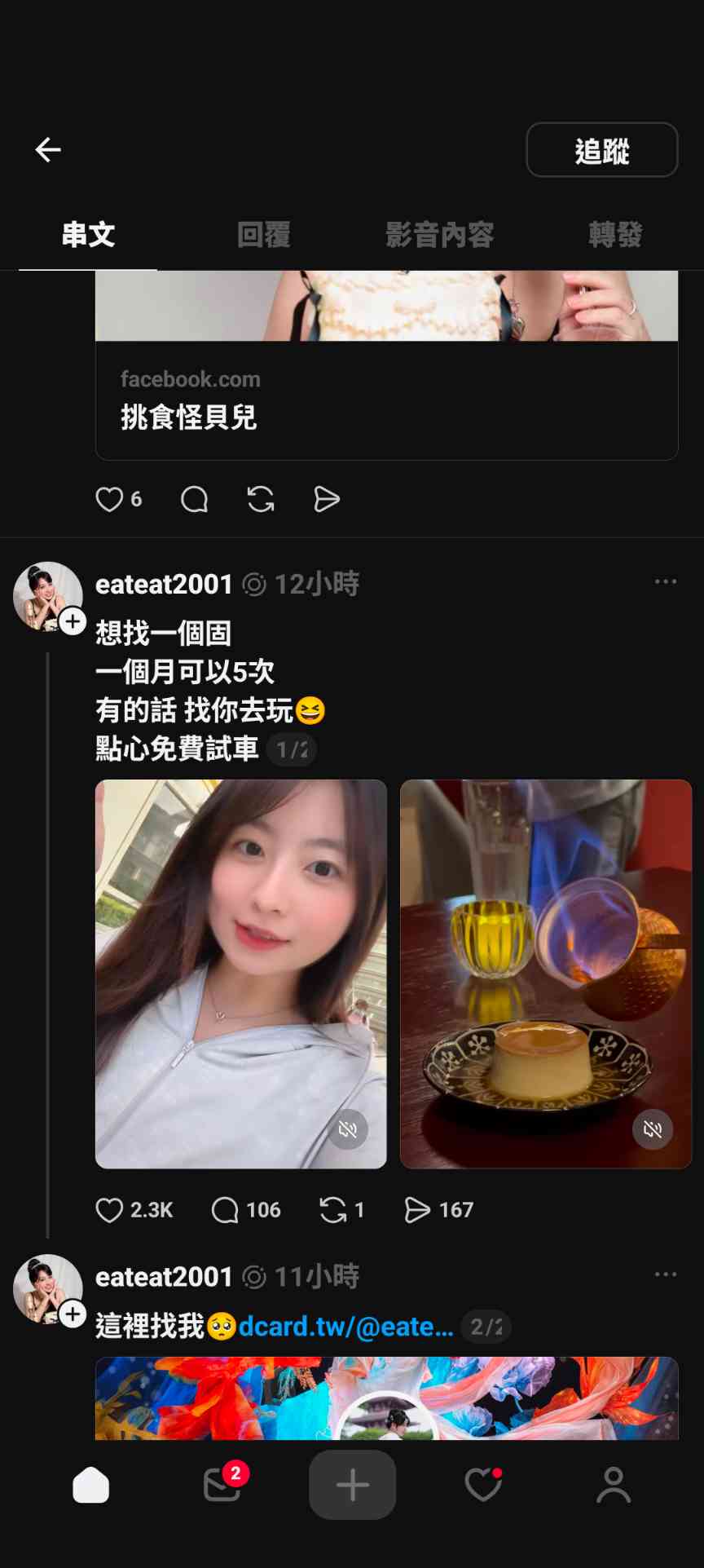The image size is (704, 1568).
Task: Like the post with 6 likes
Action: click(109, 499)
